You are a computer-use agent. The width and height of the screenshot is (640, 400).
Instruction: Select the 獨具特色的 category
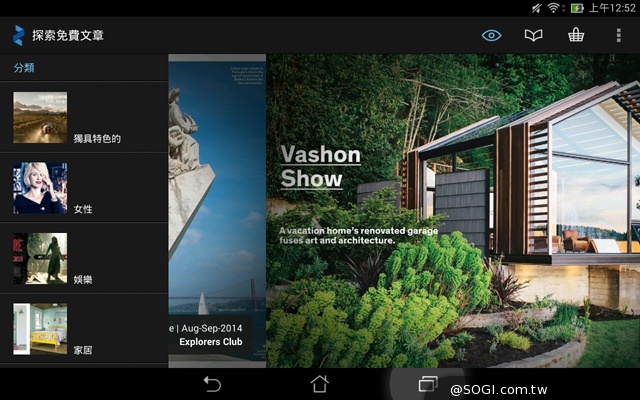pyautogui.click(x=84, y=118)
